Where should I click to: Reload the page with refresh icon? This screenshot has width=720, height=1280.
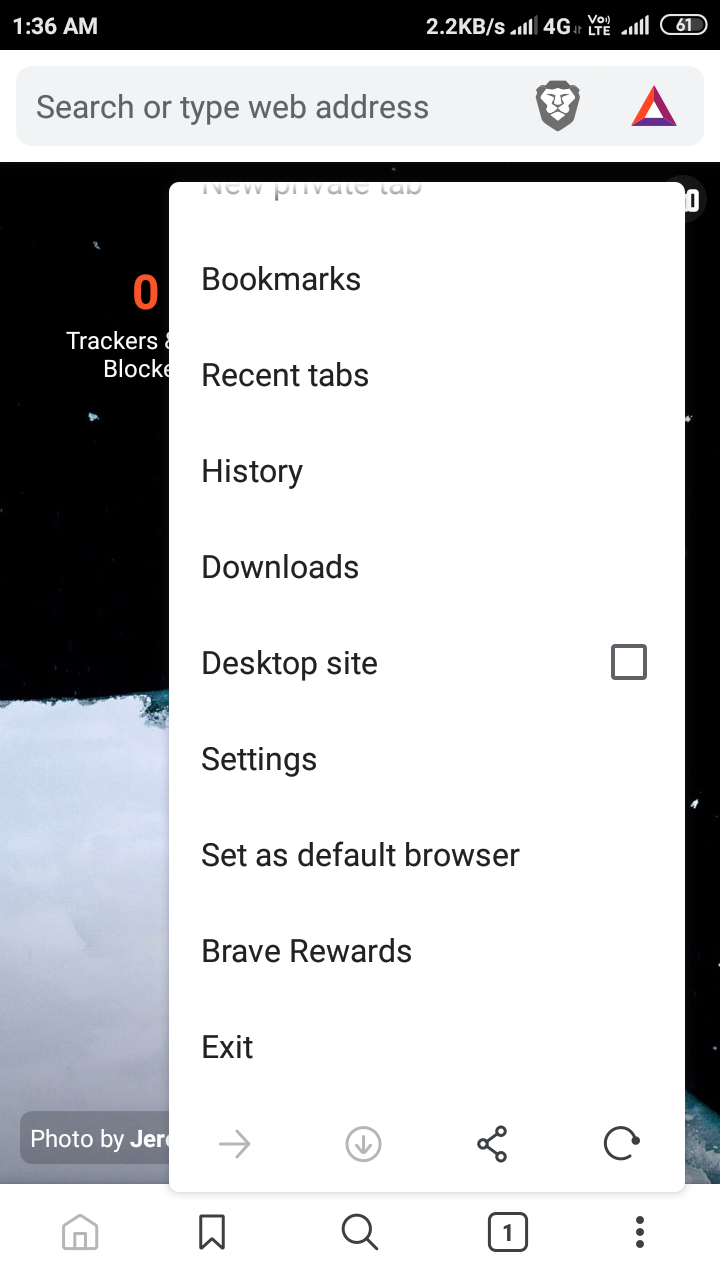point(621,1143)
